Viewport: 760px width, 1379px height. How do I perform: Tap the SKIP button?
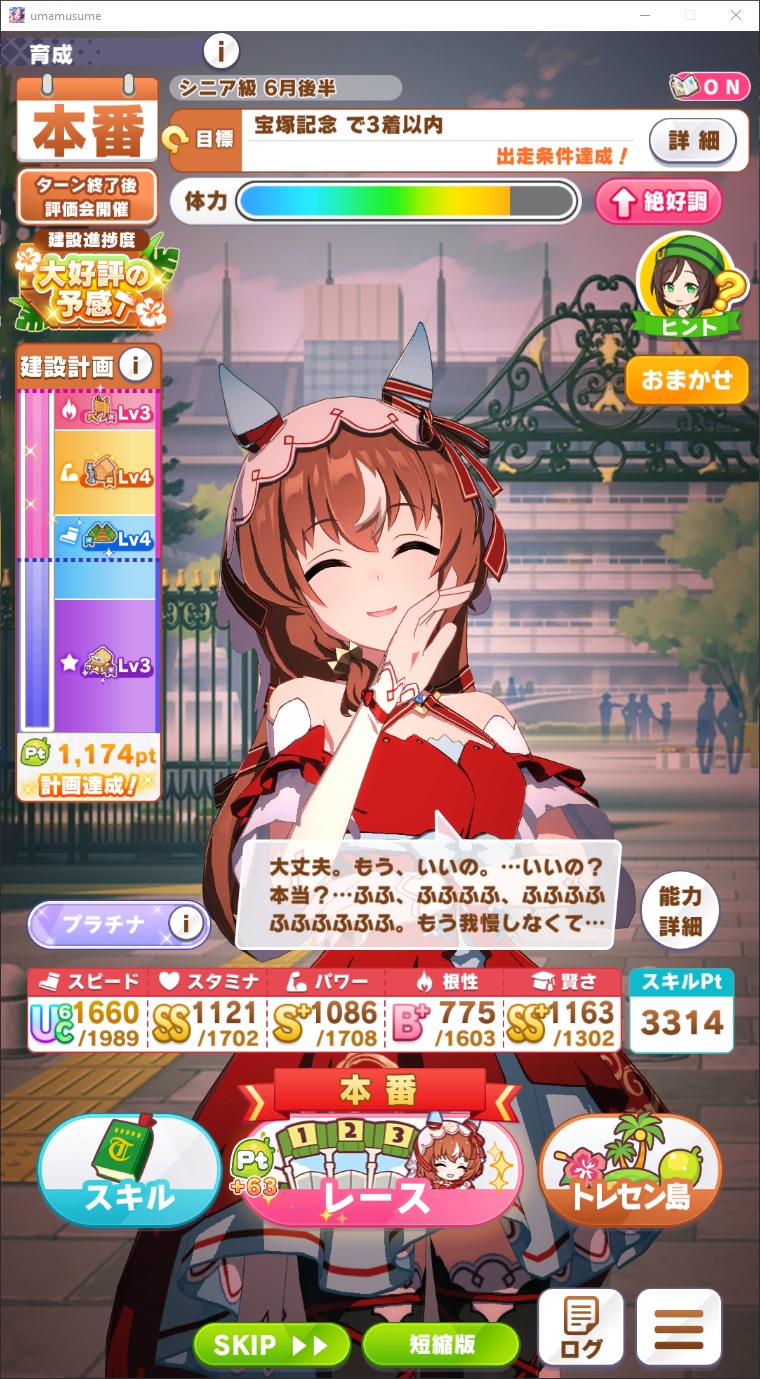272,1345
